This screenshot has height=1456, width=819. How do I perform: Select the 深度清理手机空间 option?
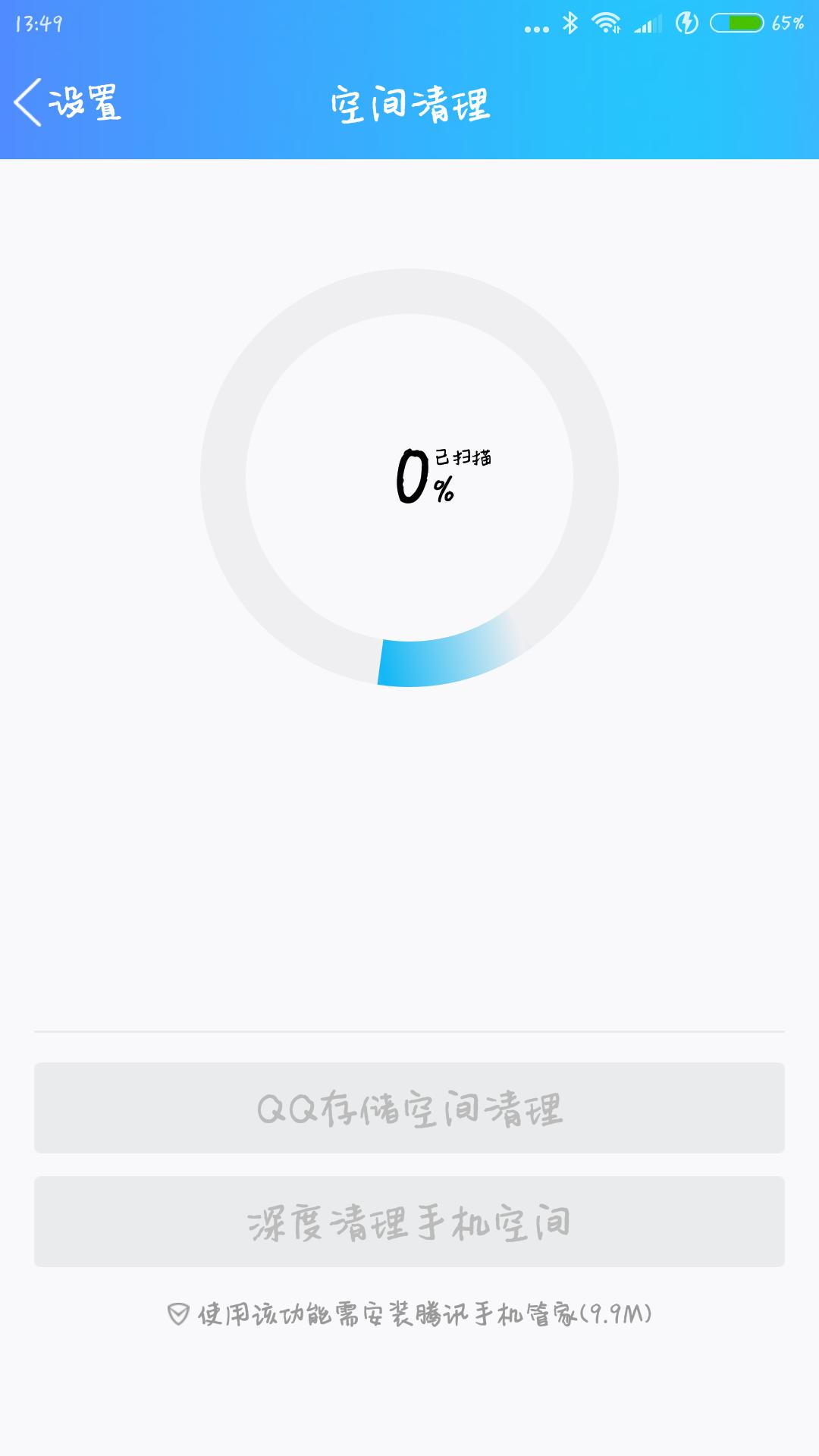409,1221
